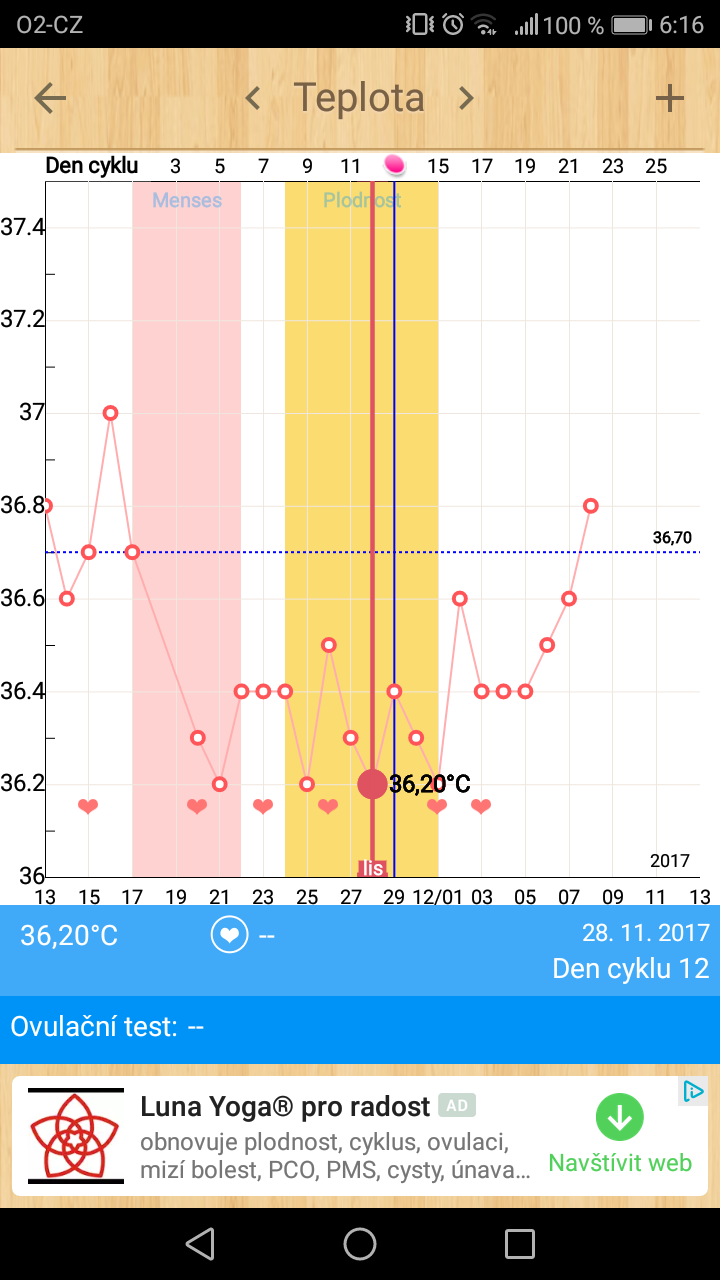This screenshot has height=1280, width=720.
Task: Switch to the previous chart with left chevron
Action: (253, 98)
